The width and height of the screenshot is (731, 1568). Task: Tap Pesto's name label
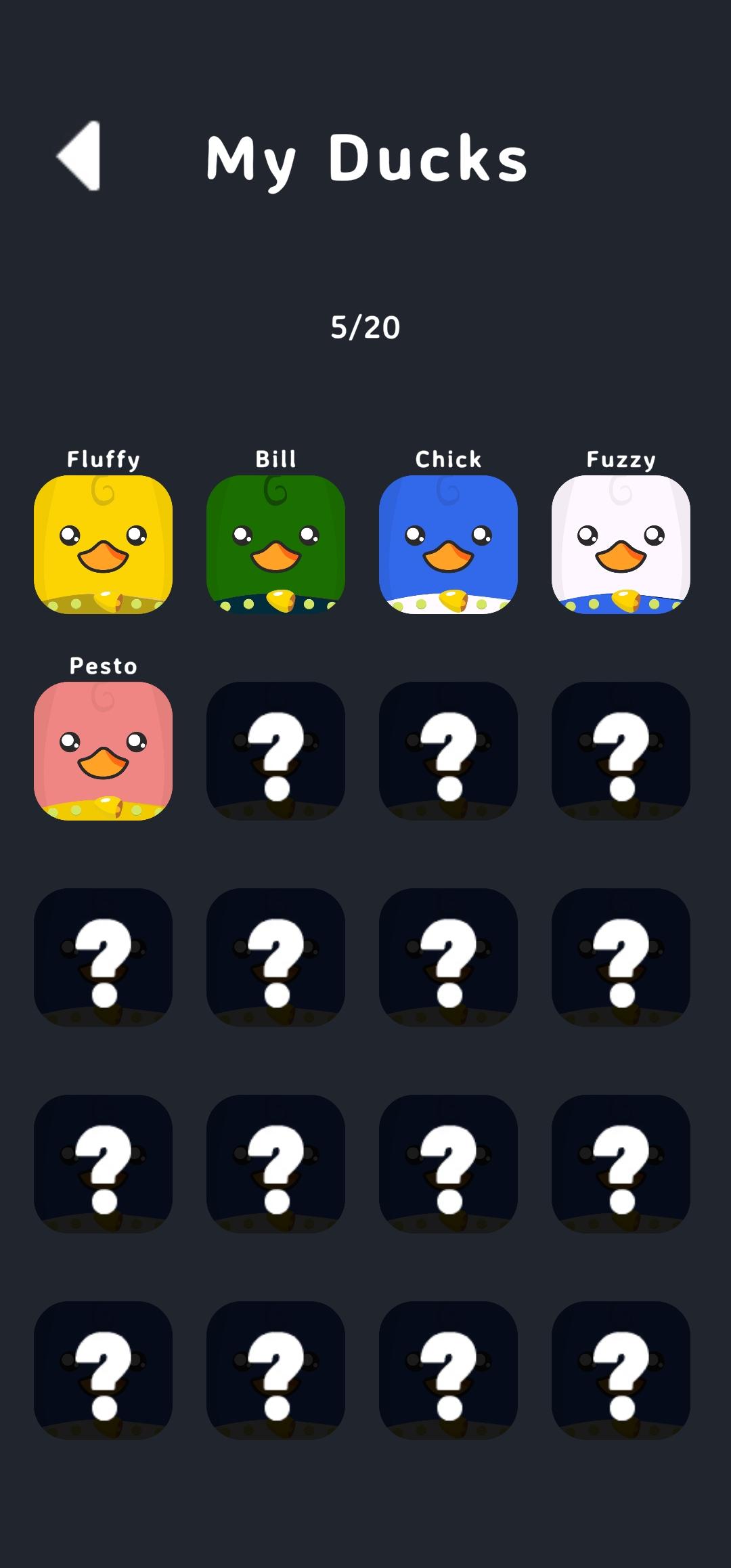104,666
